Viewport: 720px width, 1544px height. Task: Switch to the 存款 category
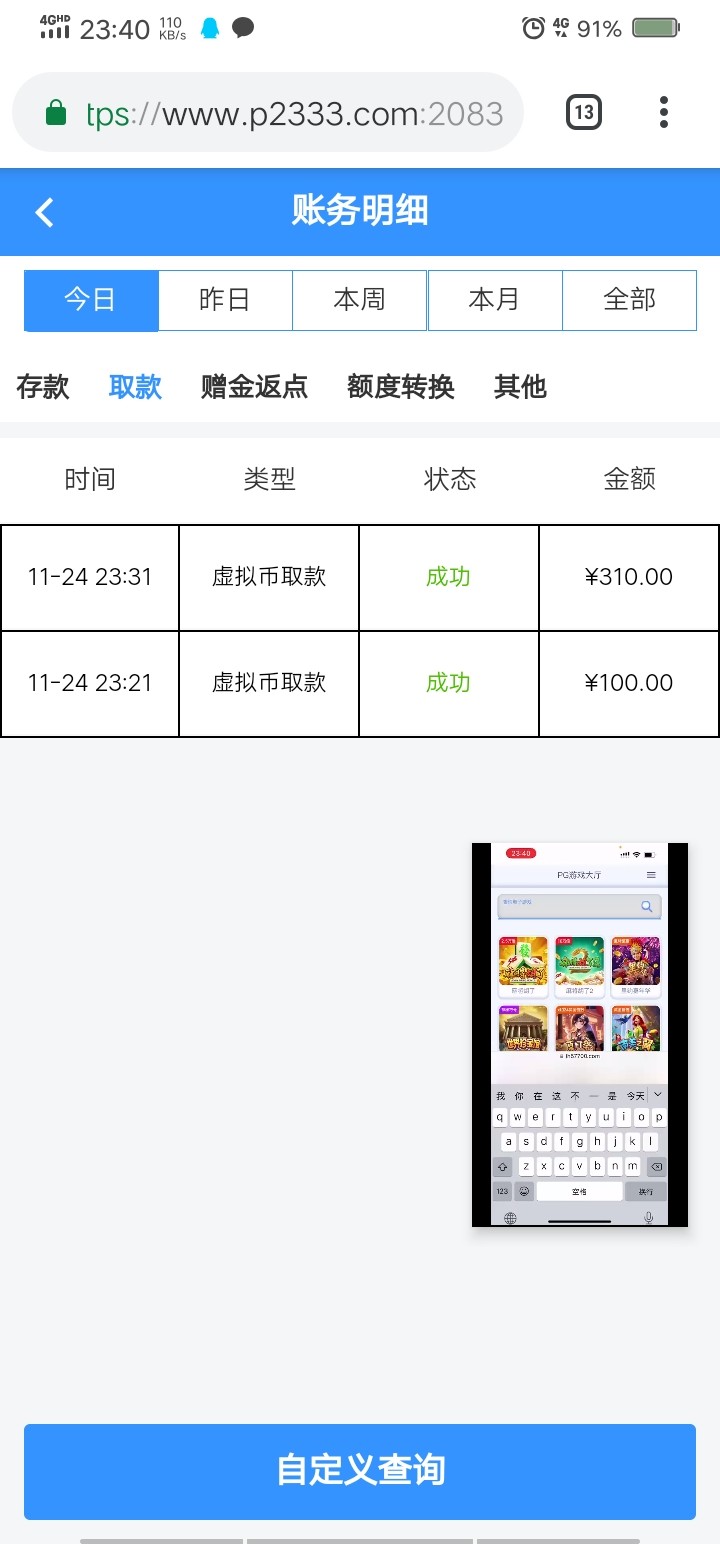coord(43,387)
